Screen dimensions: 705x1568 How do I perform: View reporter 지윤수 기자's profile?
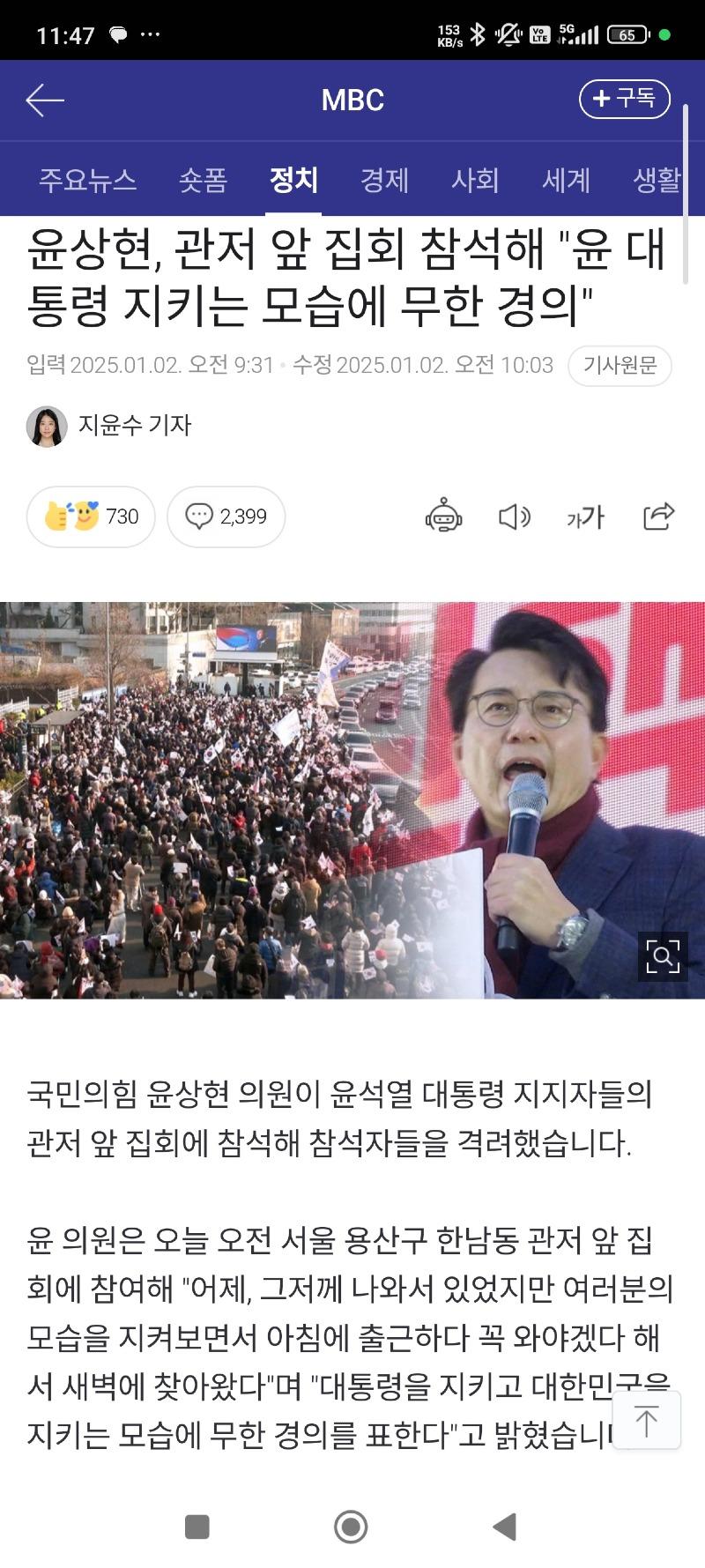[109, 426]
